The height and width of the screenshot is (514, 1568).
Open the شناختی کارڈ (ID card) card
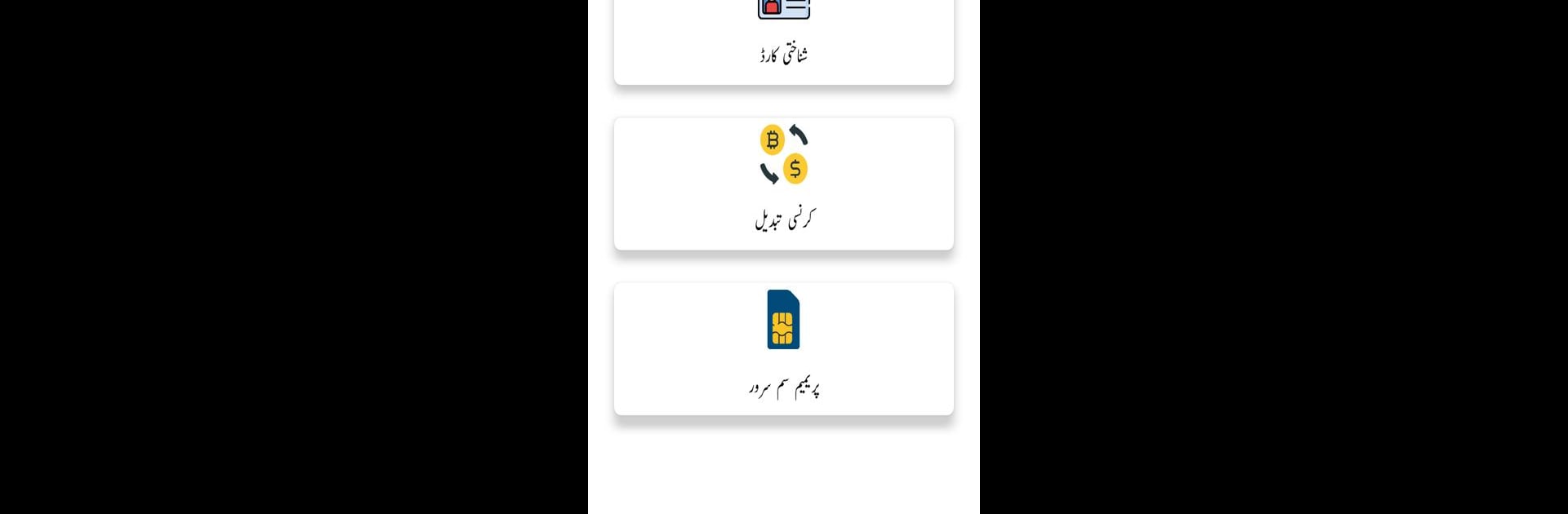[x=783, y=41]
